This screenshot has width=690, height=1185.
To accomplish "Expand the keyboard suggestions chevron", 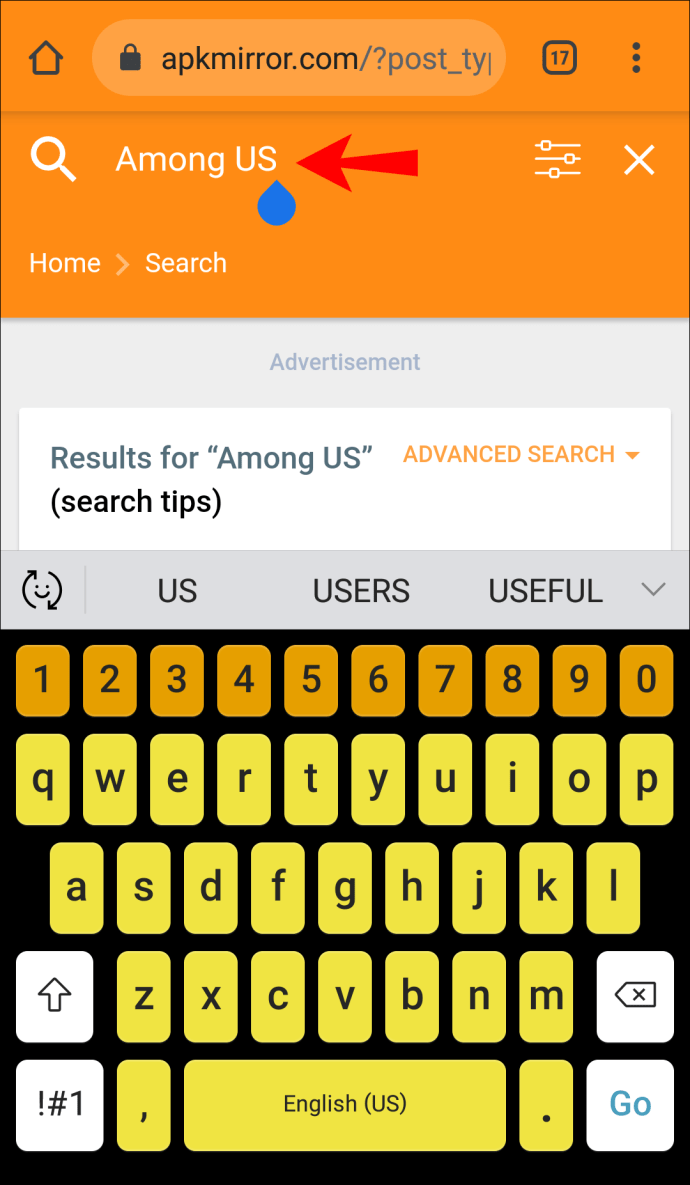I will pyautogui.click(x=653, y=589).
